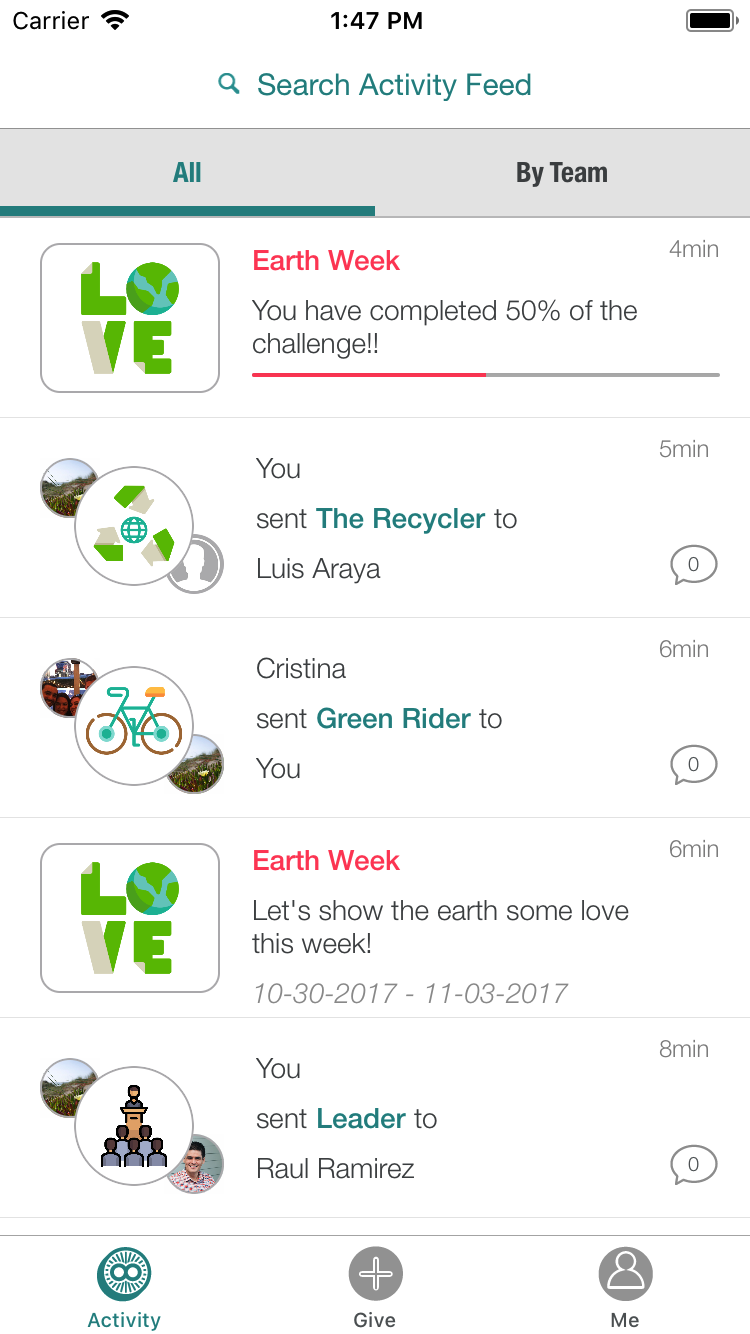Screen dimensions: 750x1334
Task: Go to the Give tab
Action: pos(375,1288)
